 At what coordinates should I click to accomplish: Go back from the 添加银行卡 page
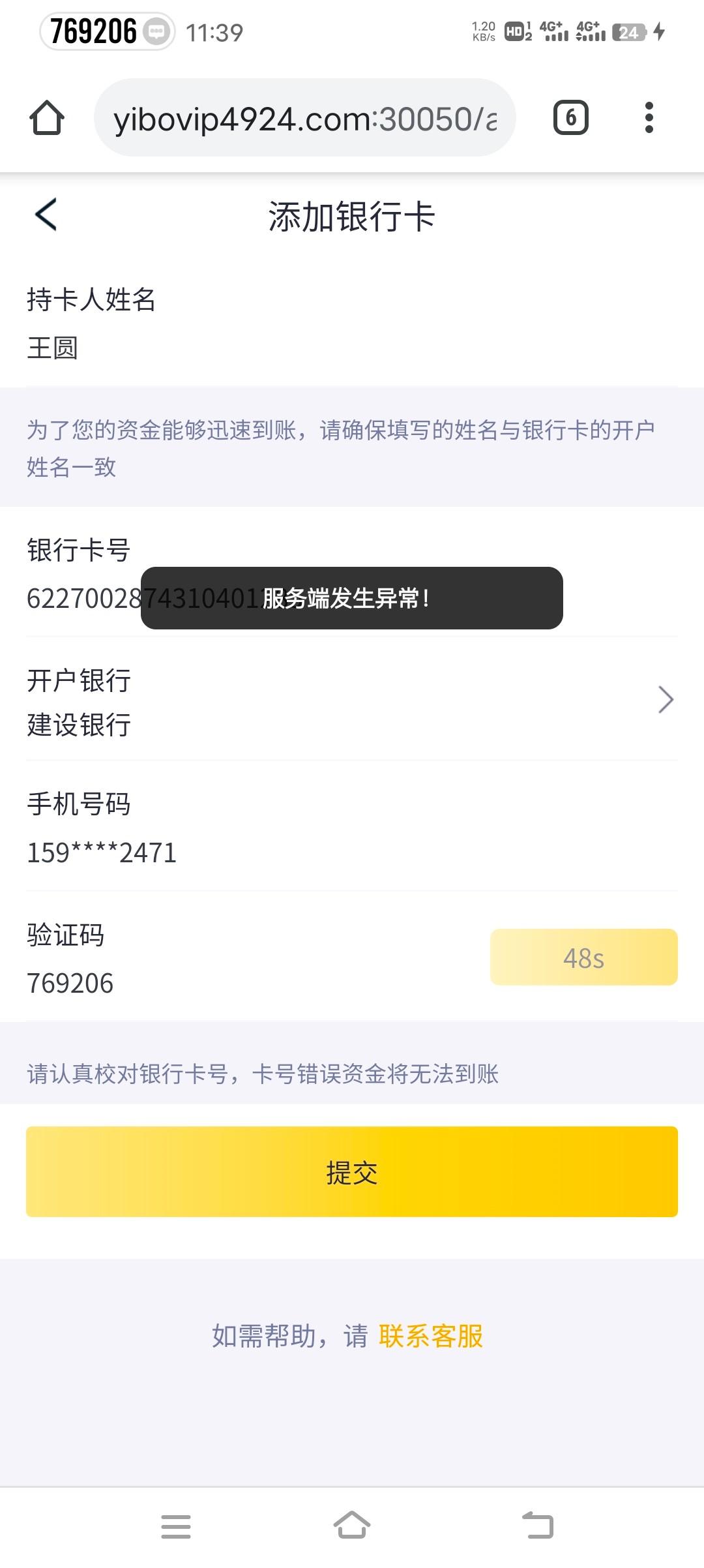pos(46,215)
